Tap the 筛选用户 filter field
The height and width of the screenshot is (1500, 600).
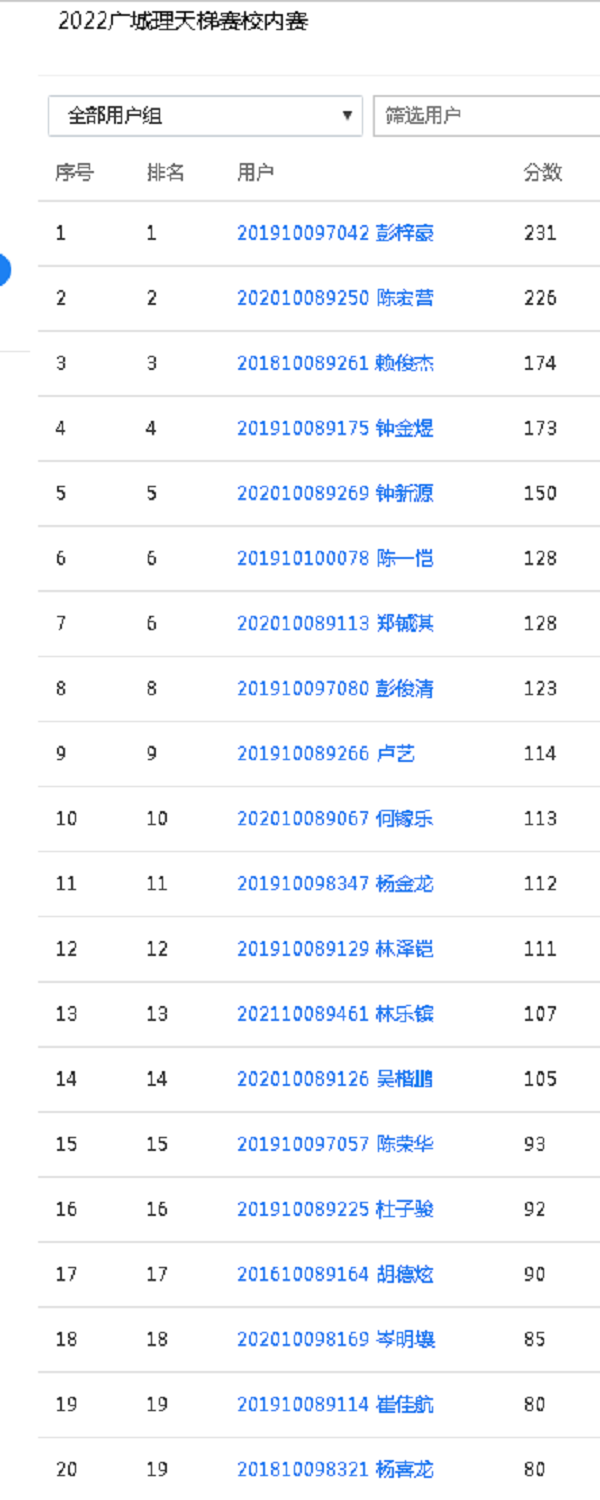486,116
